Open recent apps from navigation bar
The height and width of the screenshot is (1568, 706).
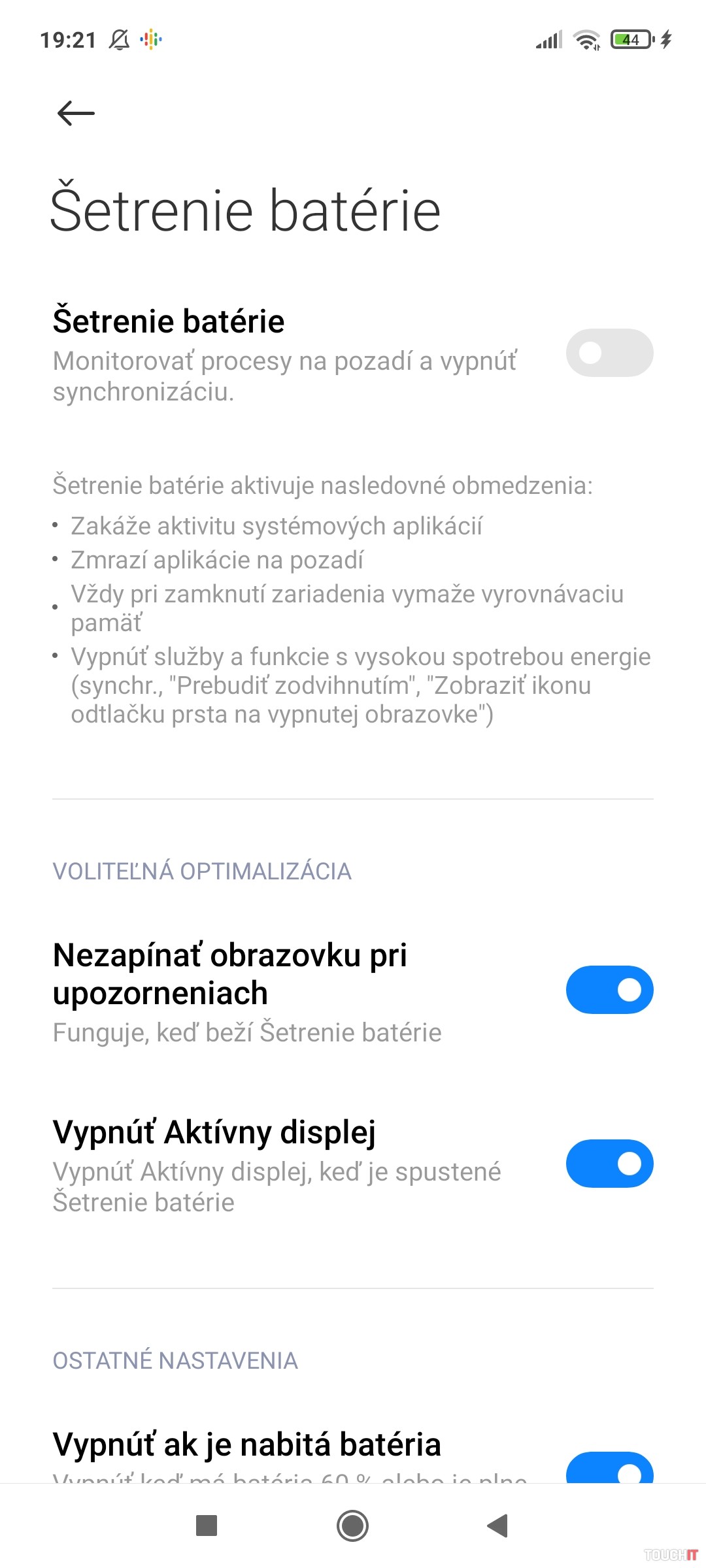[207, 1526]
